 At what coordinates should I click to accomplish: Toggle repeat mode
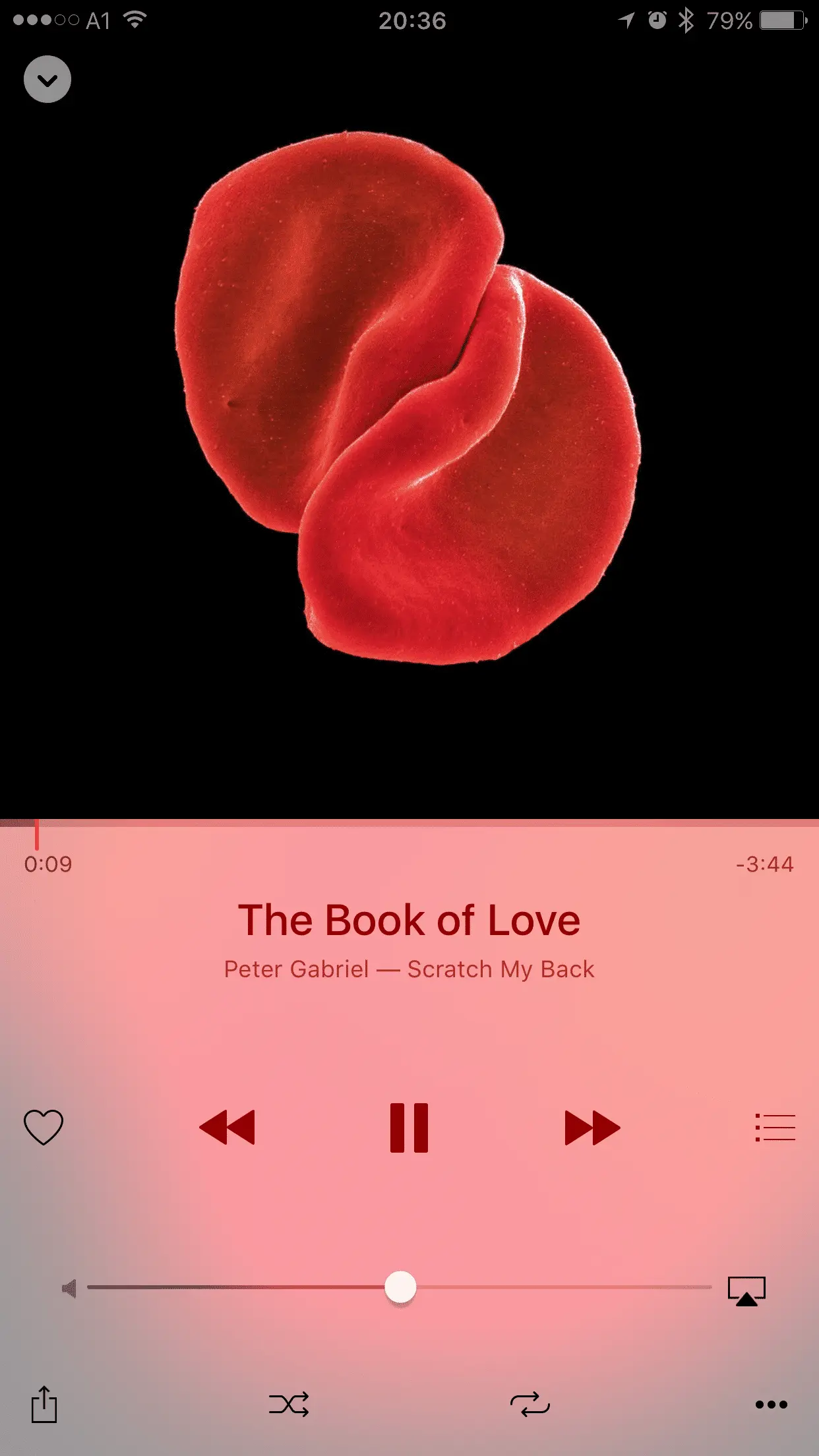point(530,1404)
